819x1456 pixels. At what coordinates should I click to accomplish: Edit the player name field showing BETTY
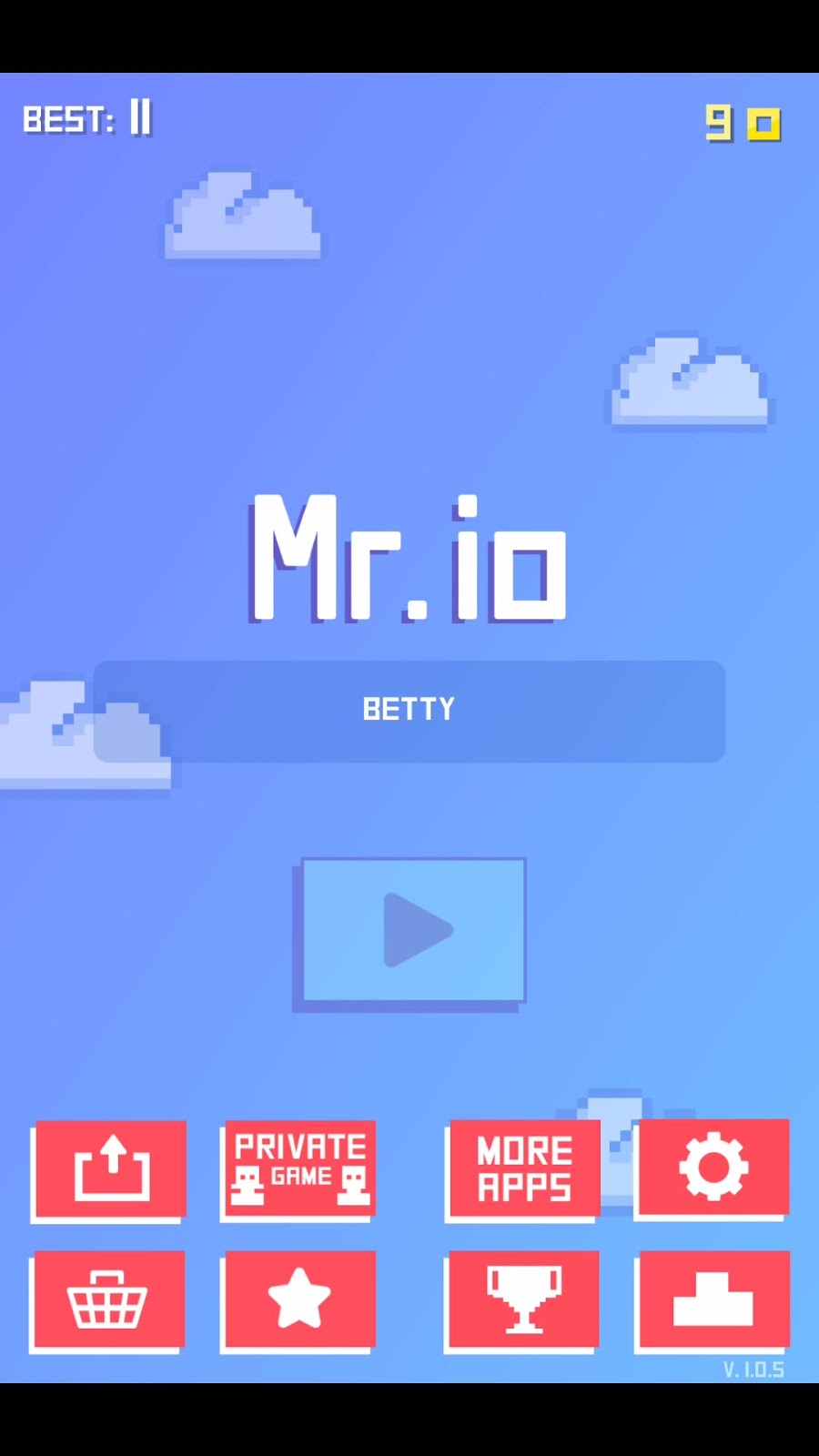(409, 711)
